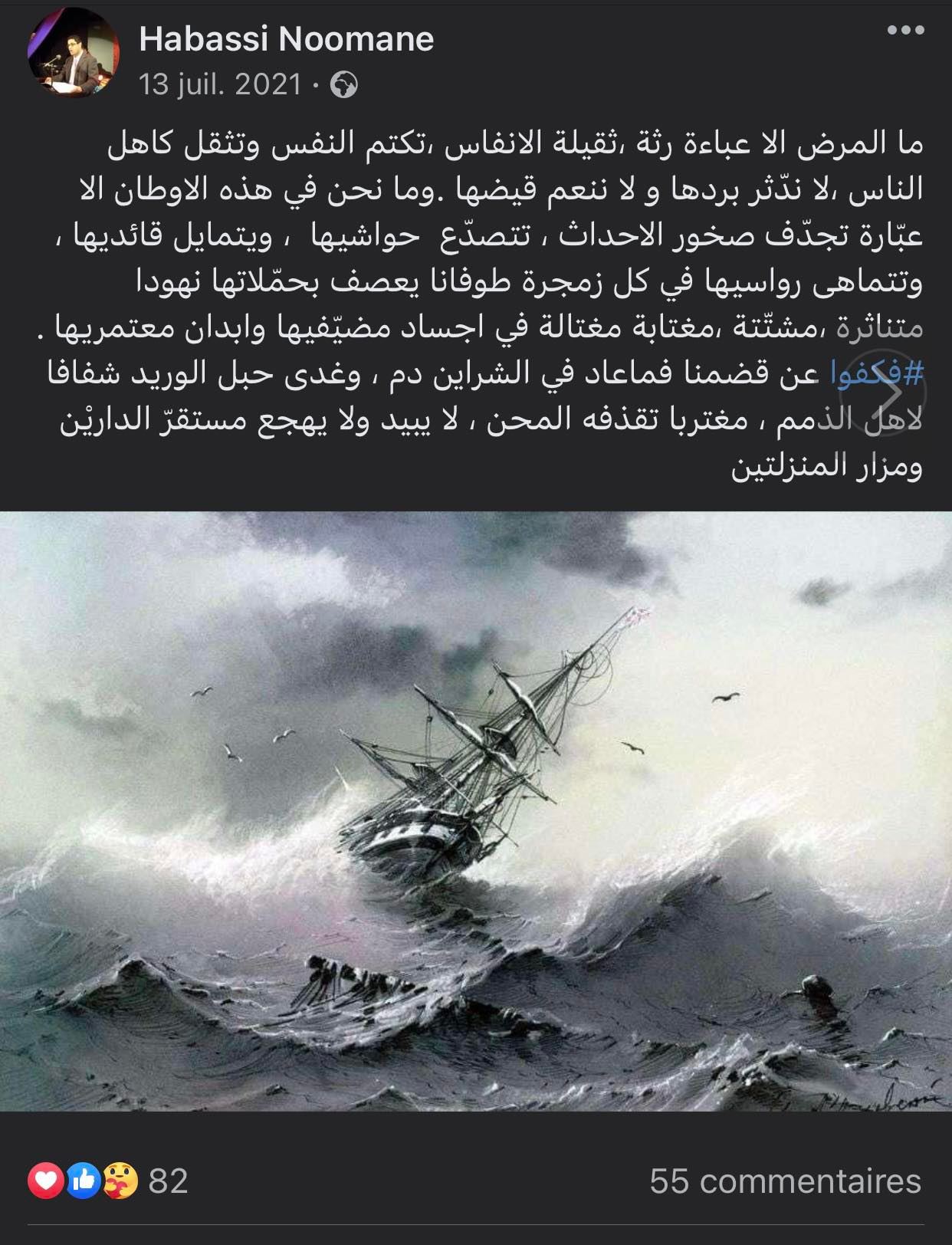Screen dimensions: 952x1245
Task: Open the stormy ship image
Action: tap(475, 811)
